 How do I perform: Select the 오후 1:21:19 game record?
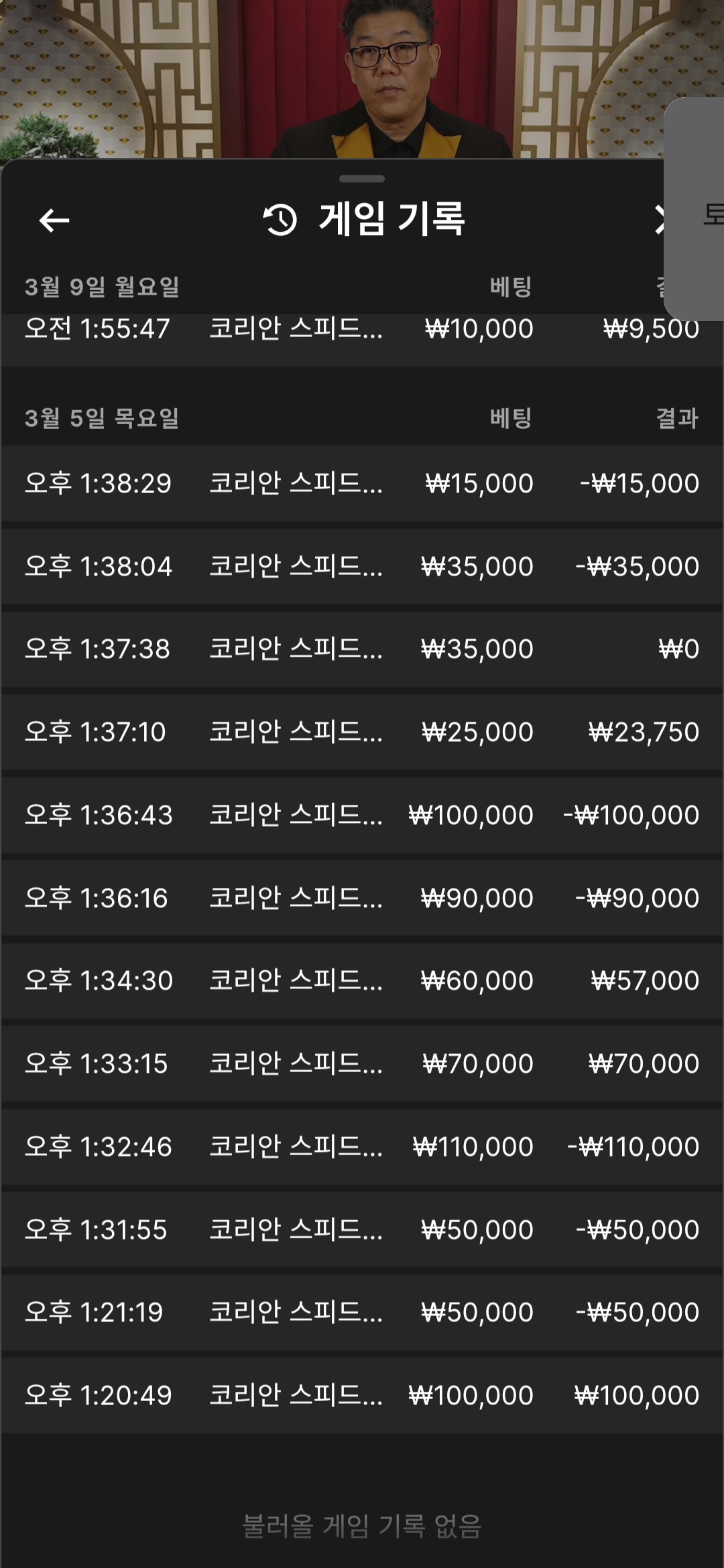coord(362,1312)
